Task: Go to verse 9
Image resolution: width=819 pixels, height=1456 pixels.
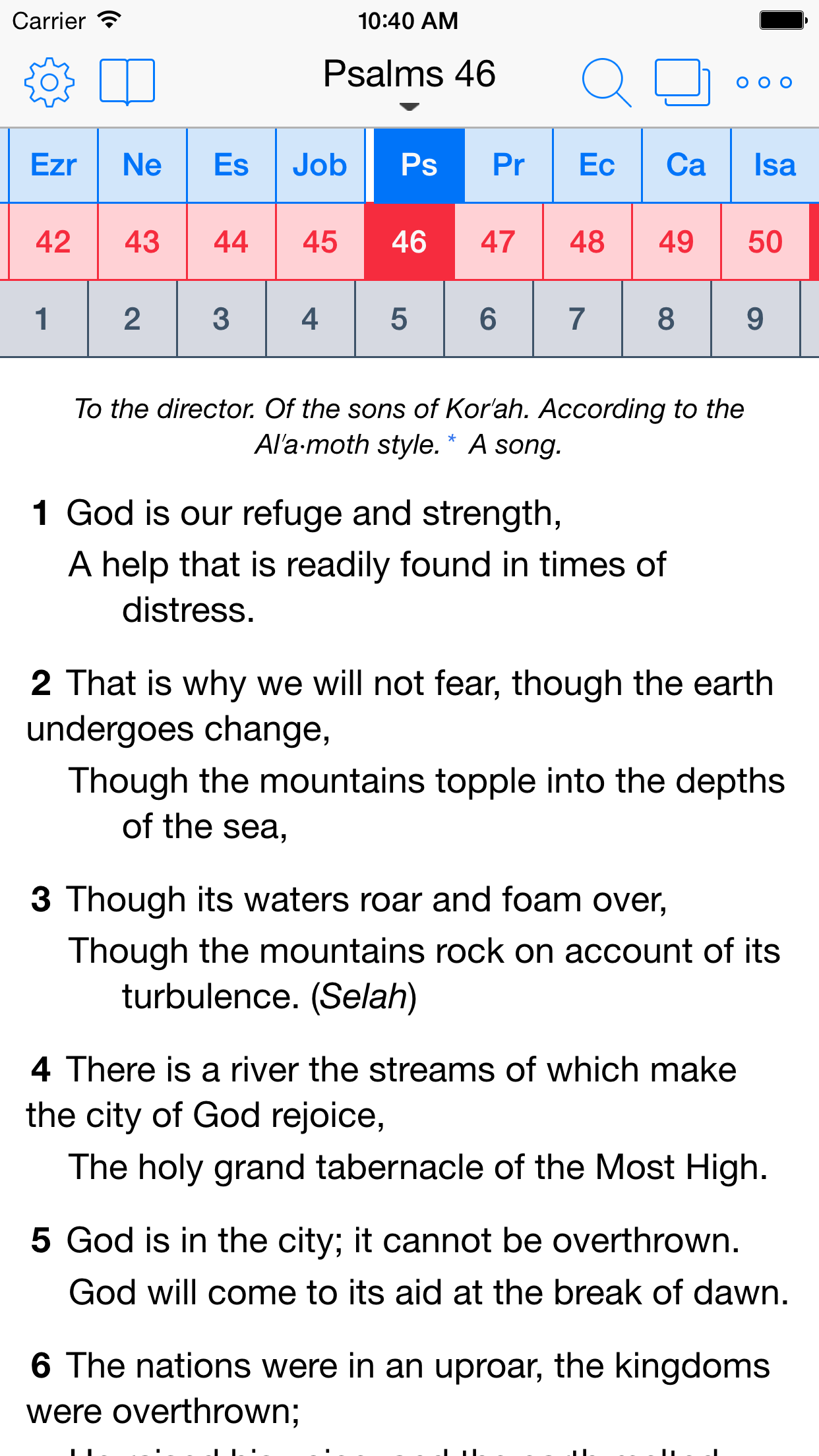Action: 755,319
